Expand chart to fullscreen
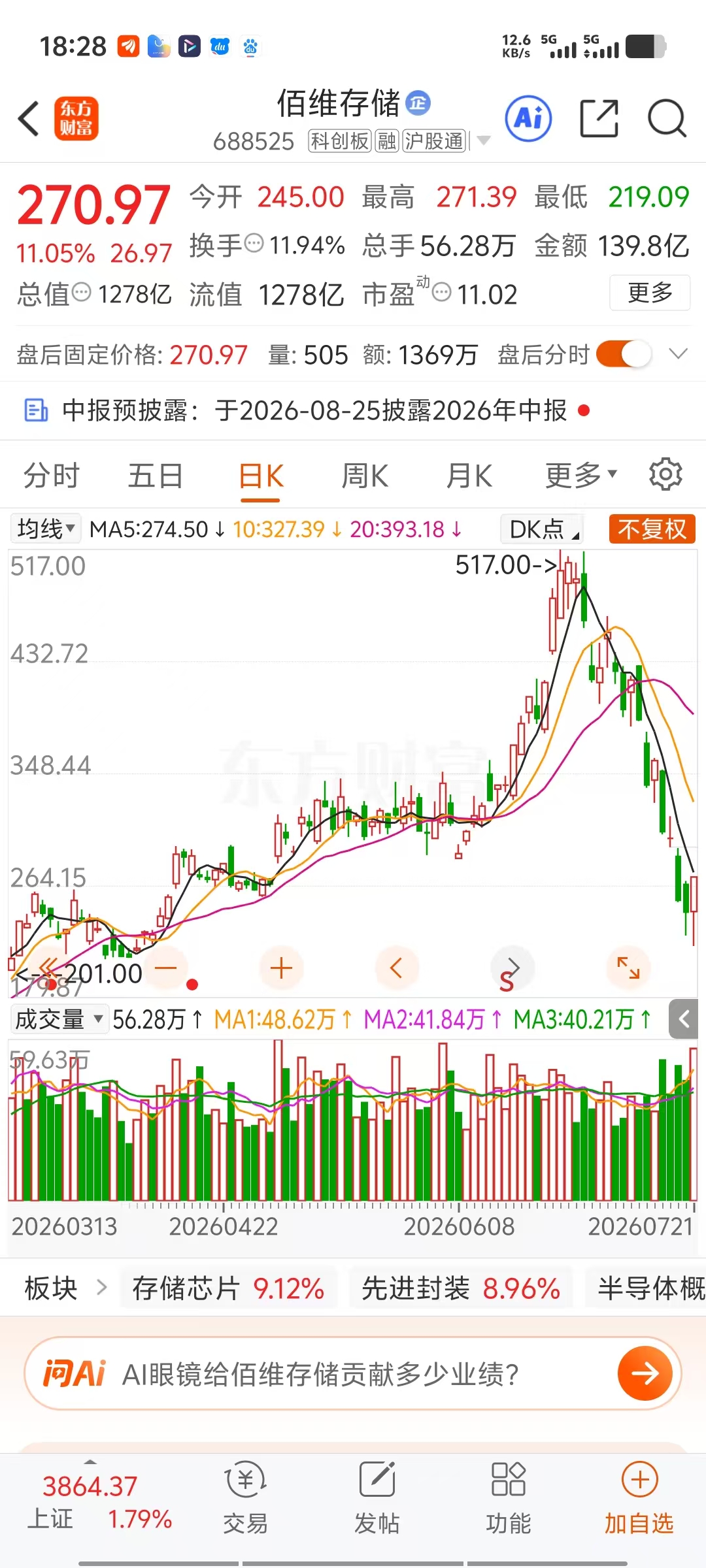 pyautogui.click(x=628, y=968)
